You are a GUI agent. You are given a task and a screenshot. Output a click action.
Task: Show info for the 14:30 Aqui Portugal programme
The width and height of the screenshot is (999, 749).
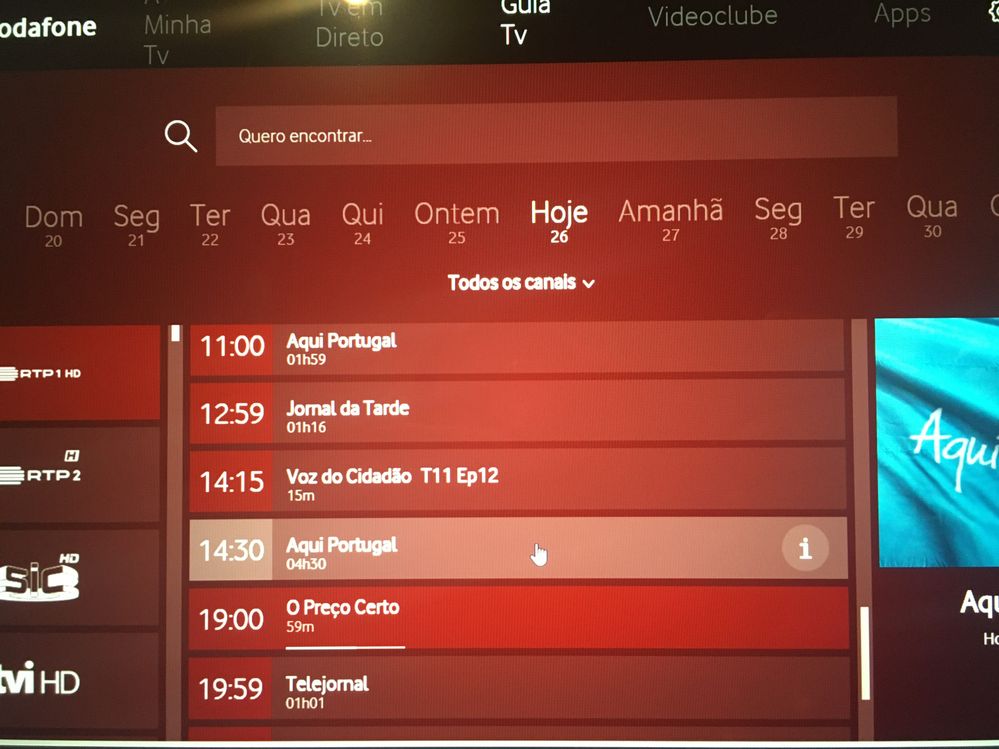pyautogui.click(x=805, y=548)
